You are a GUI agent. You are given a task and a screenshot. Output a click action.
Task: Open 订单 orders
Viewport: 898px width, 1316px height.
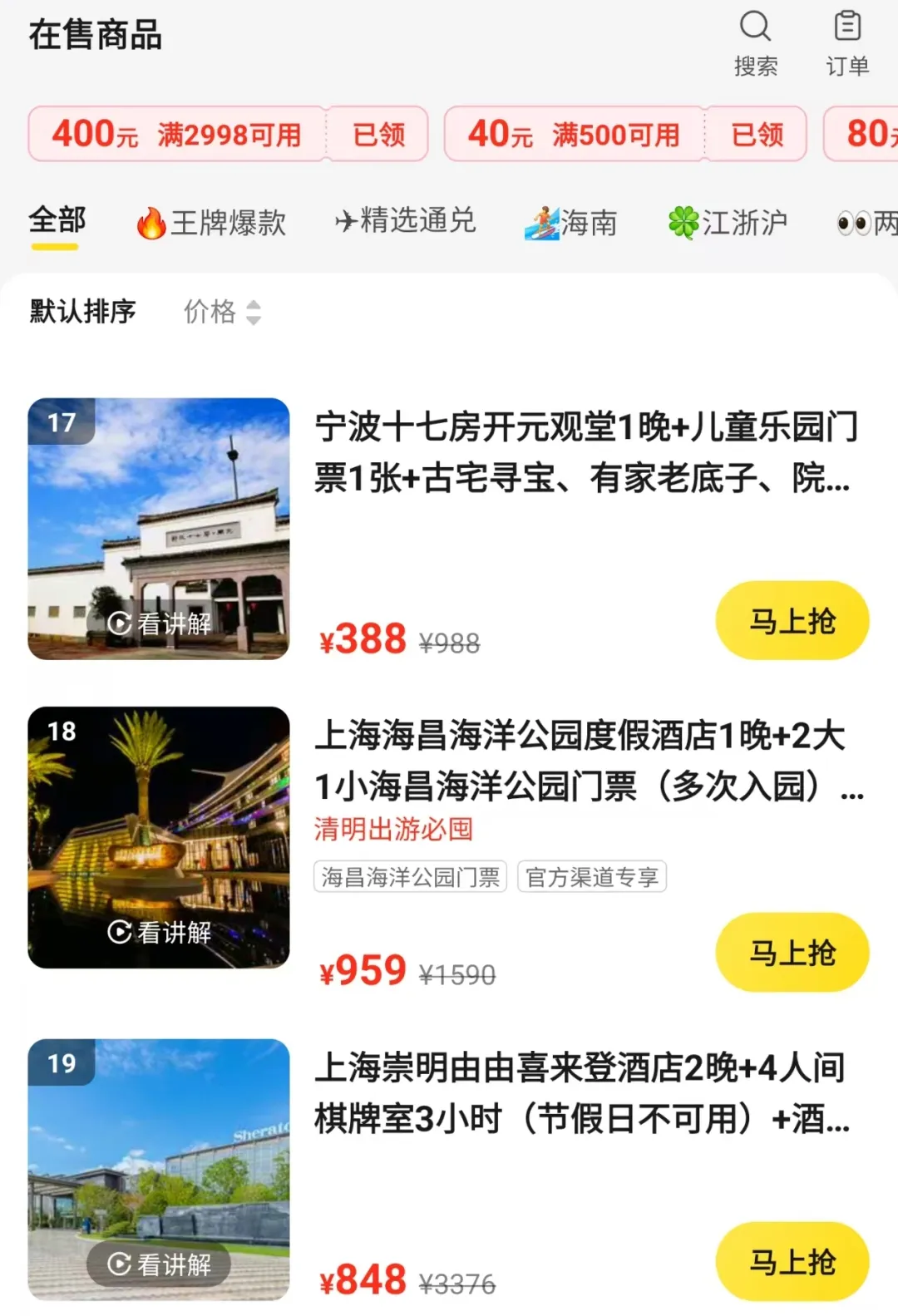[x=847, y=42]
